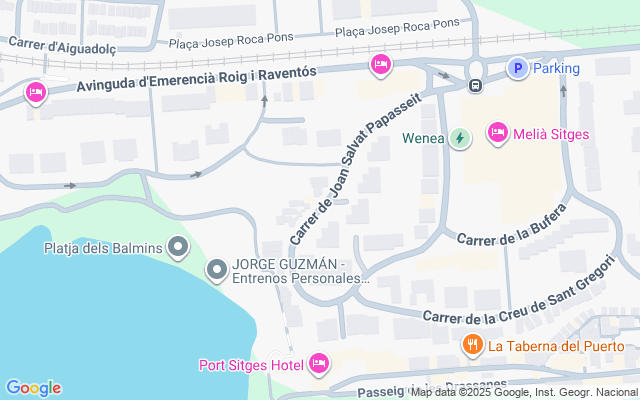640x400 pixels.
Task: Open the Platja dels Balmins place pin
Action: pos(179,247)
